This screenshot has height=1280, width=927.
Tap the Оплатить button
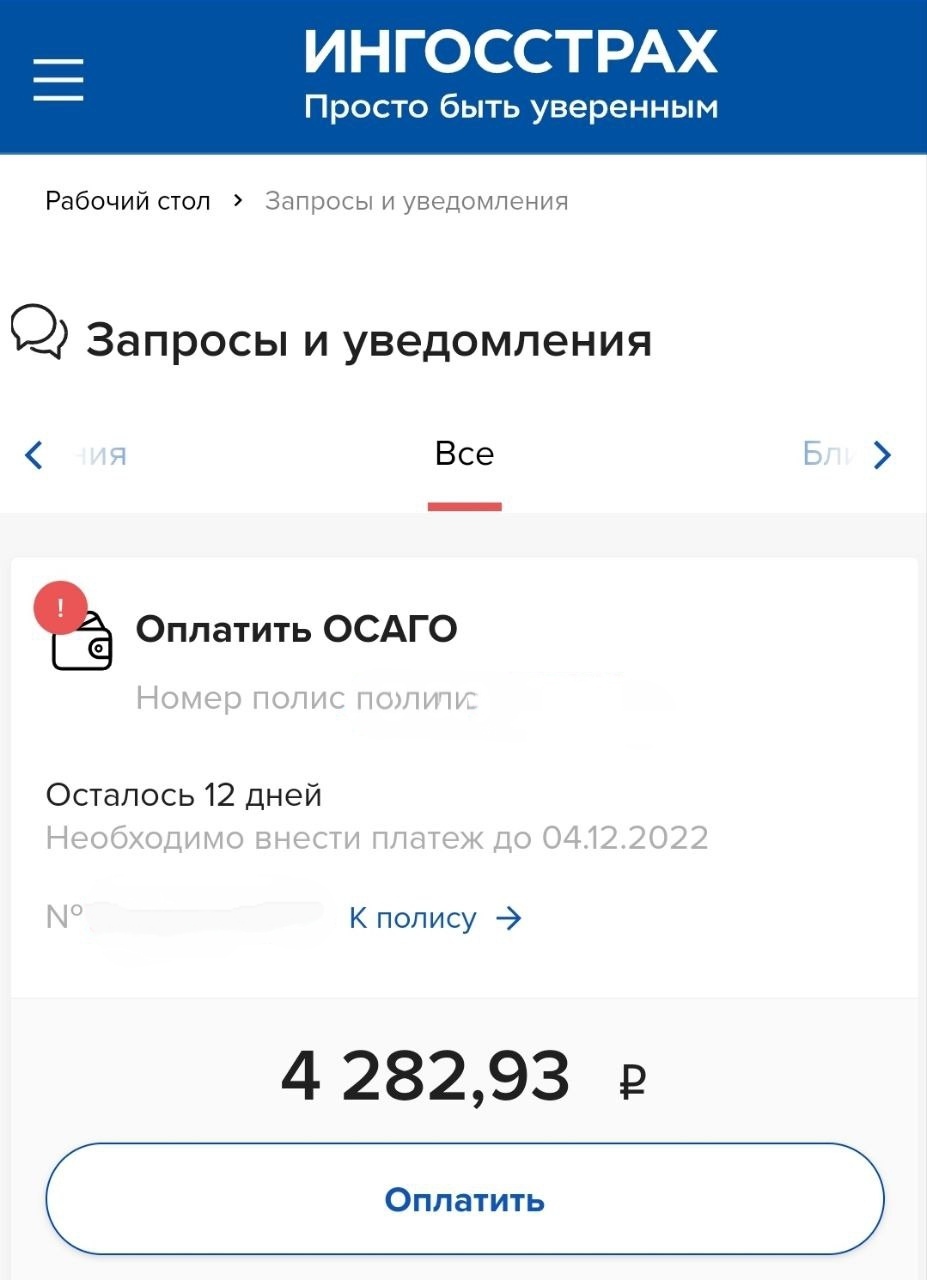(x=465, y=1199)
